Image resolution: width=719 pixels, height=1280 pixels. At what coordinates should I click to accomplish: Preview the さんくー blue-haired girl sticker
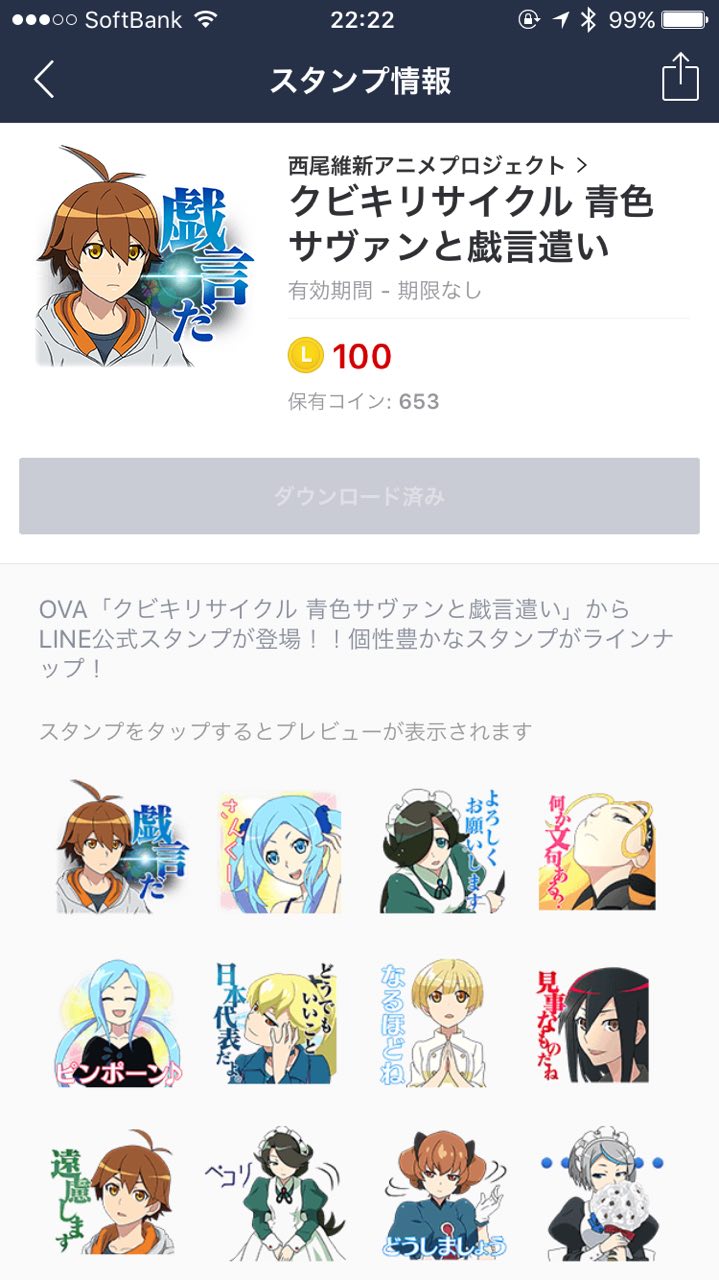point(279,852)
